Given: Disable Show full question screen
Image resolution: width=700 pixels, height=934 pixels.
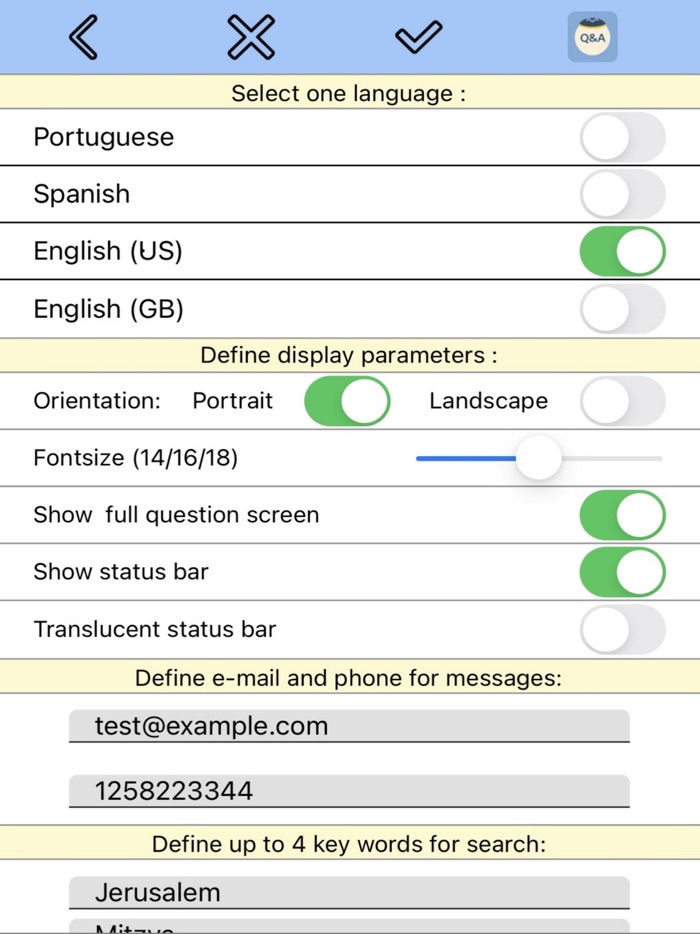Looking at the screenshot, I should pos(622,515).
